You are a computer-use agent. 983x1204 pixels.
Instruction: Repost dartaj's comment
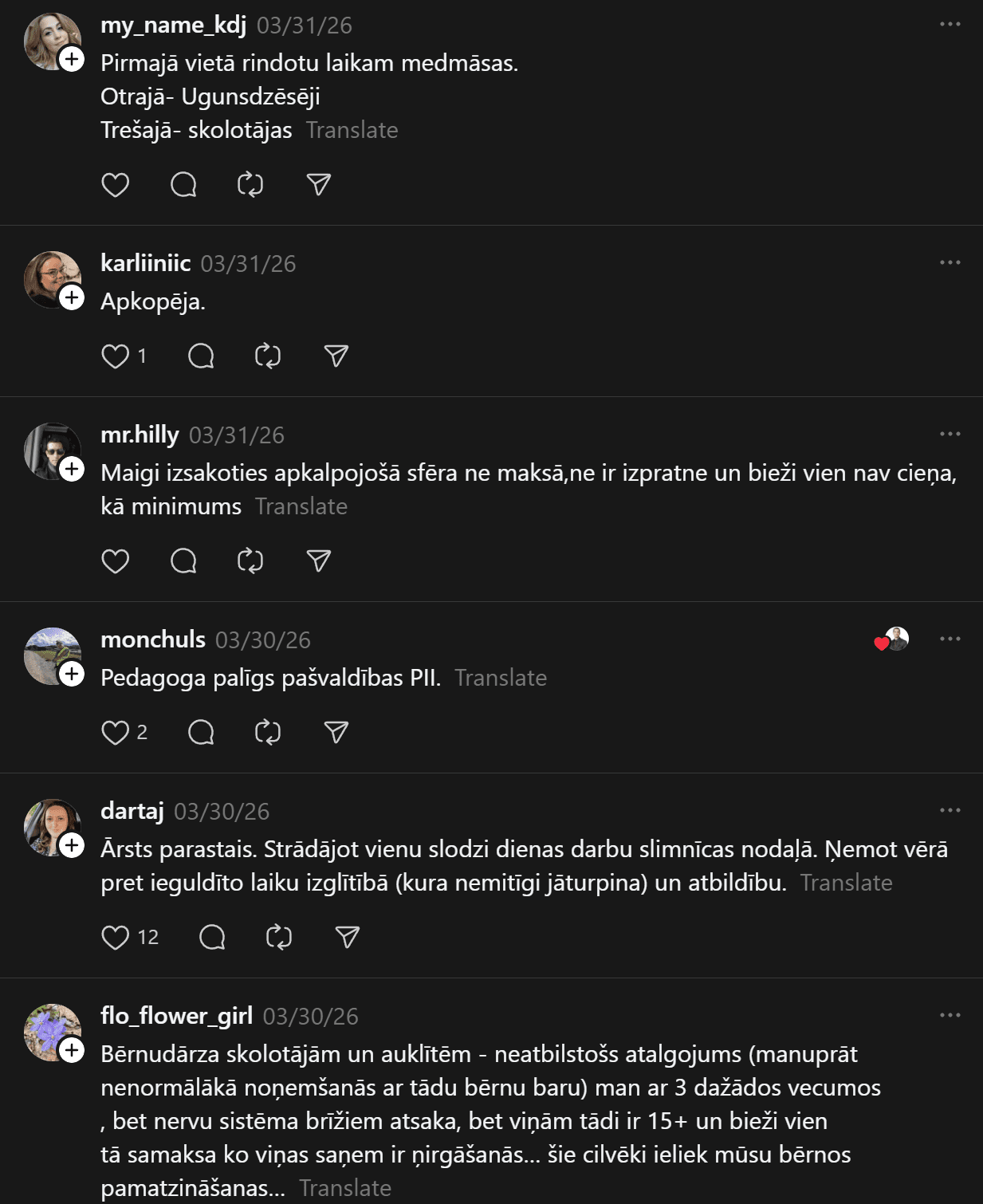(279, 937)
